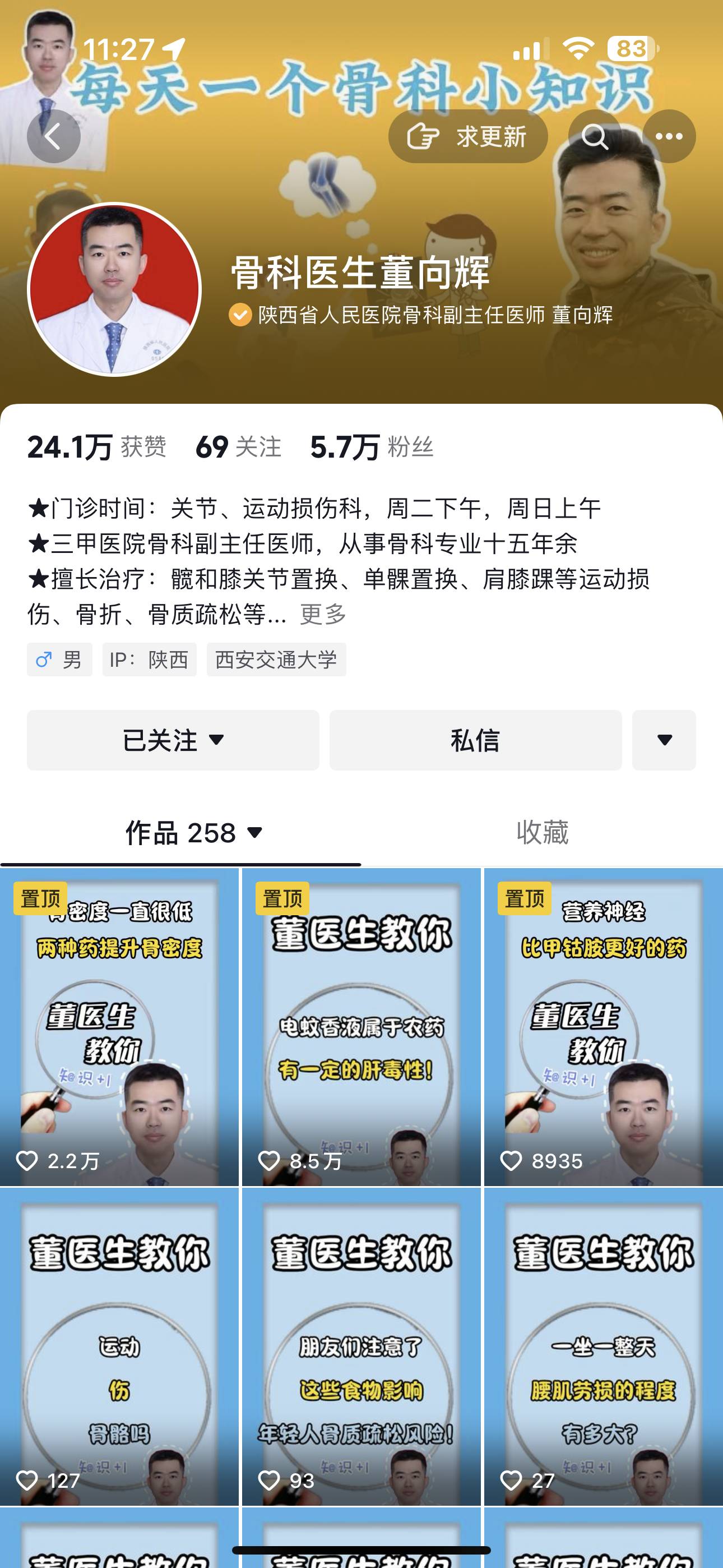Switch to the 收藏 tab
723x1568 pixels.
(x=543, y=833)
